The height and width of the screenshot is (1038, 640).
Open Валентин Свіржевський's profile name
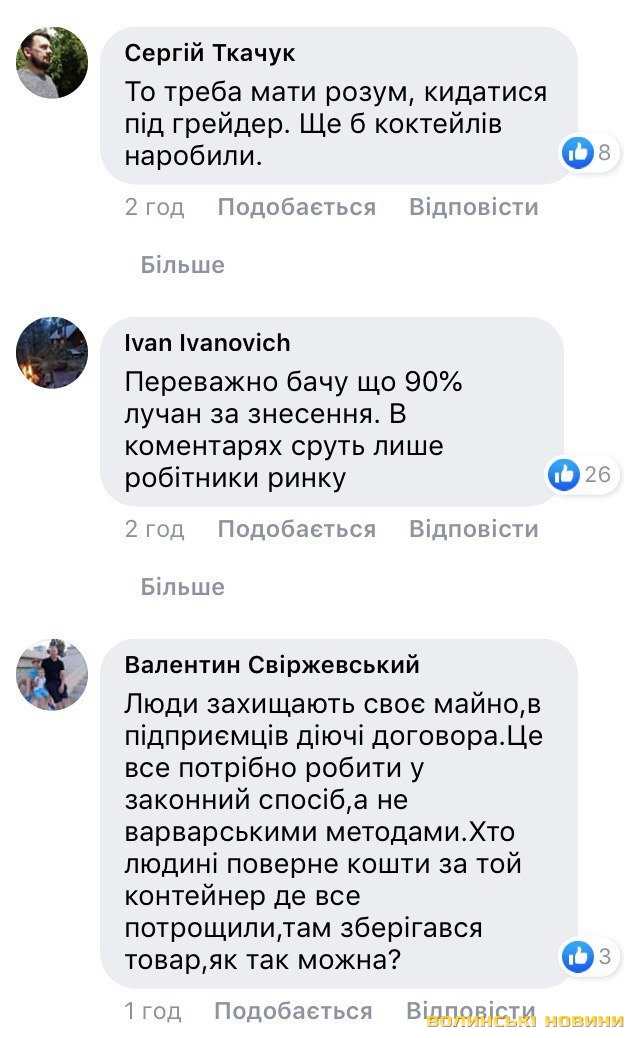click(x=272, y=665)
